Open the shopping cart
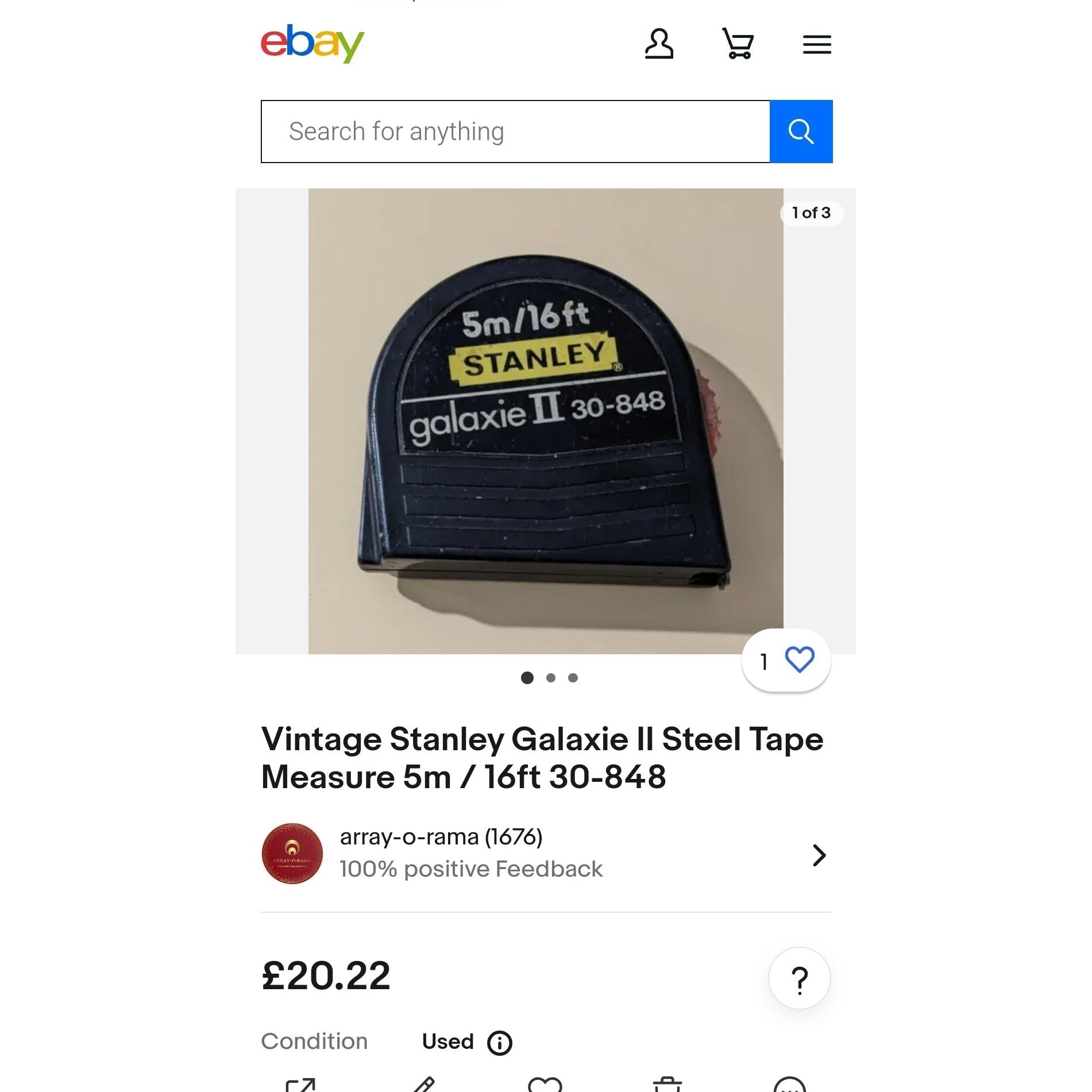 [x=738, y=44]
